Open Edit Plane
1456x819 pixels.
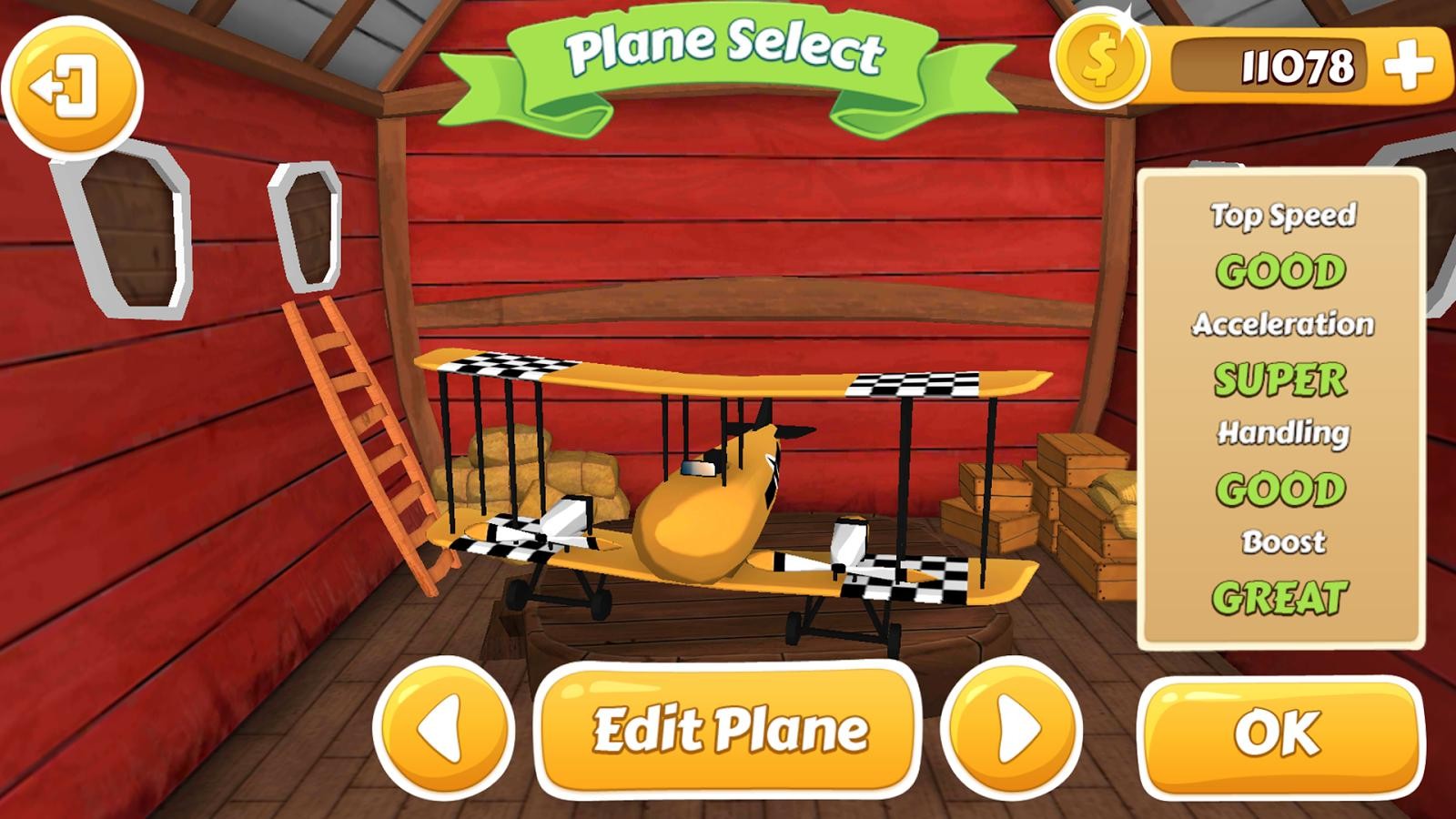(x=728, y=730)
